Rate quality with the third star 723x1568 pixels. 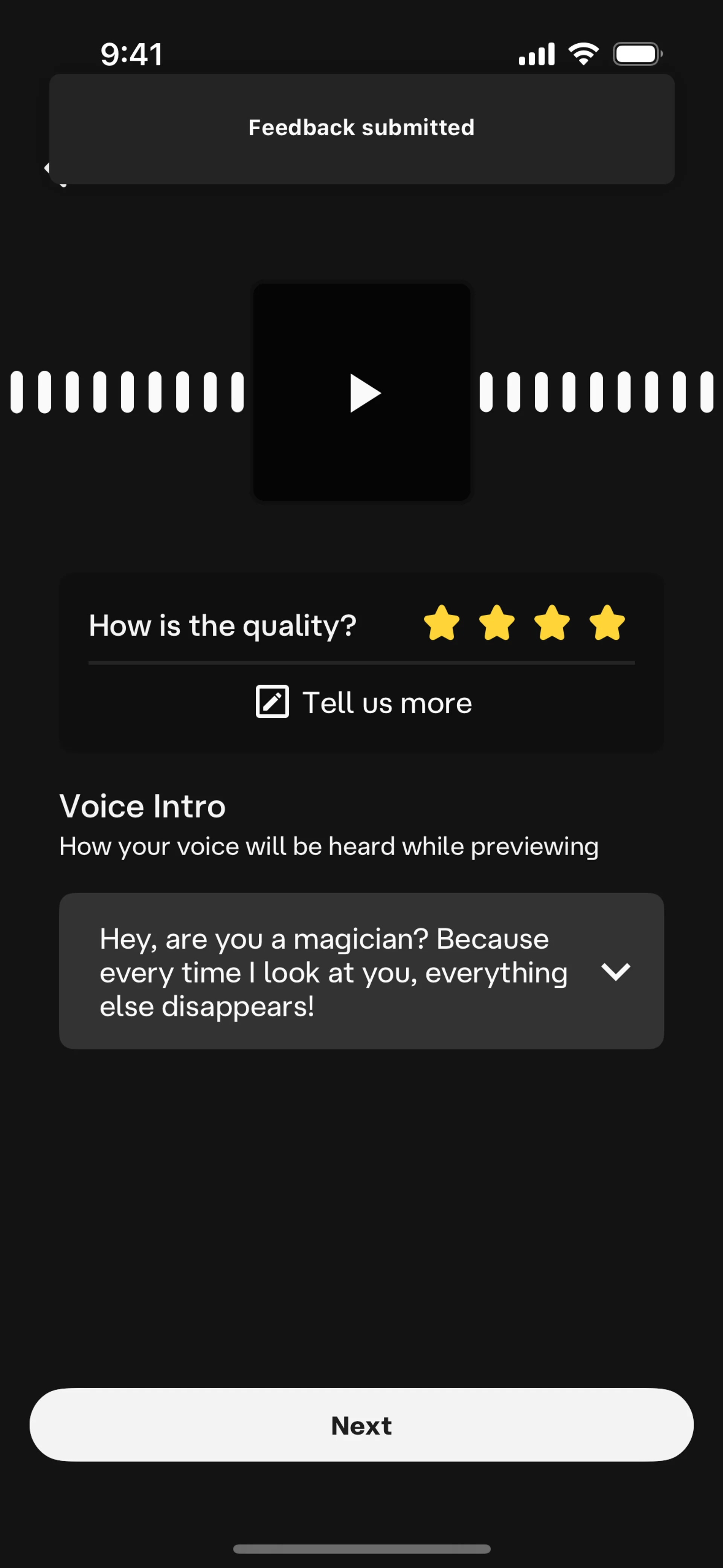(552, 623)
